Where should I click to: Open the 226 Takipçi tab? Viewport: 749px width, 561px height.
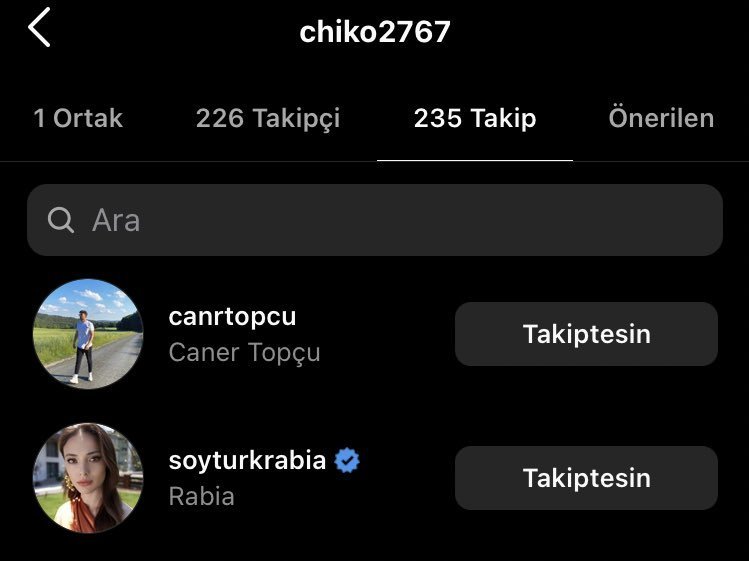click(268, 118)
